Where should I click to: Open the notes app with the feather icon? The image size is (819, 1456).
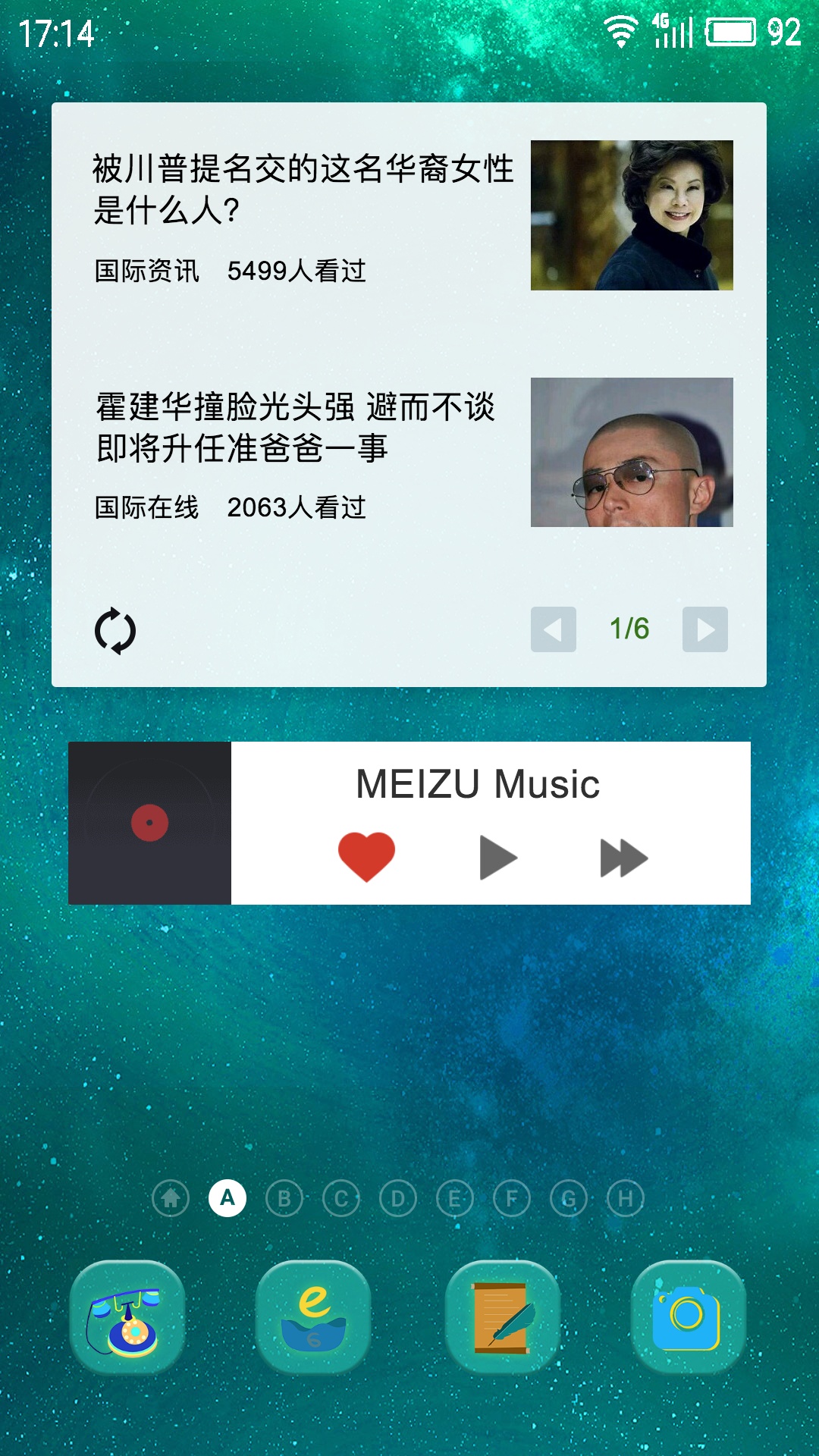click(502, 1318)
